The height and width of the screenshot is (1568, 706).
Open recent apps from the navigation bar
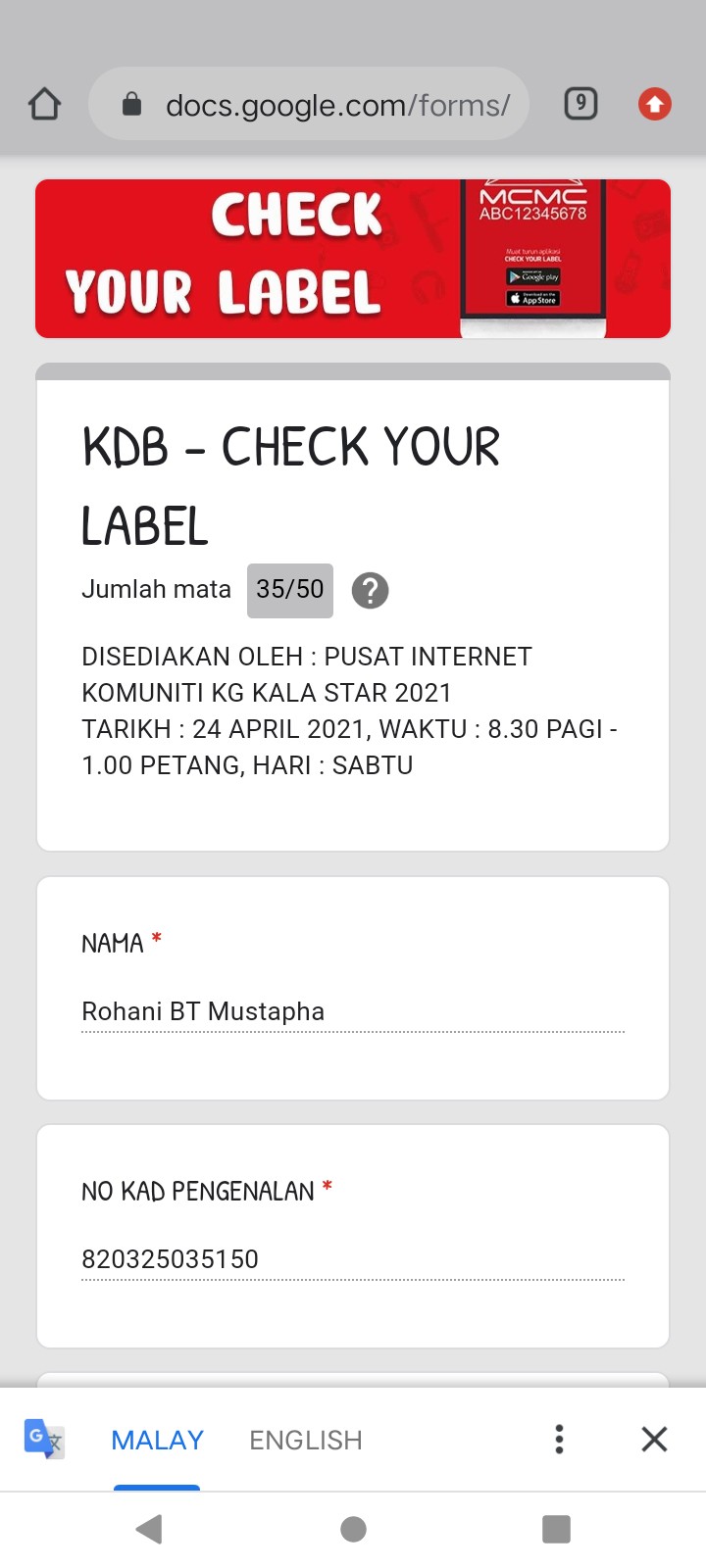[x=556, y=1529]
